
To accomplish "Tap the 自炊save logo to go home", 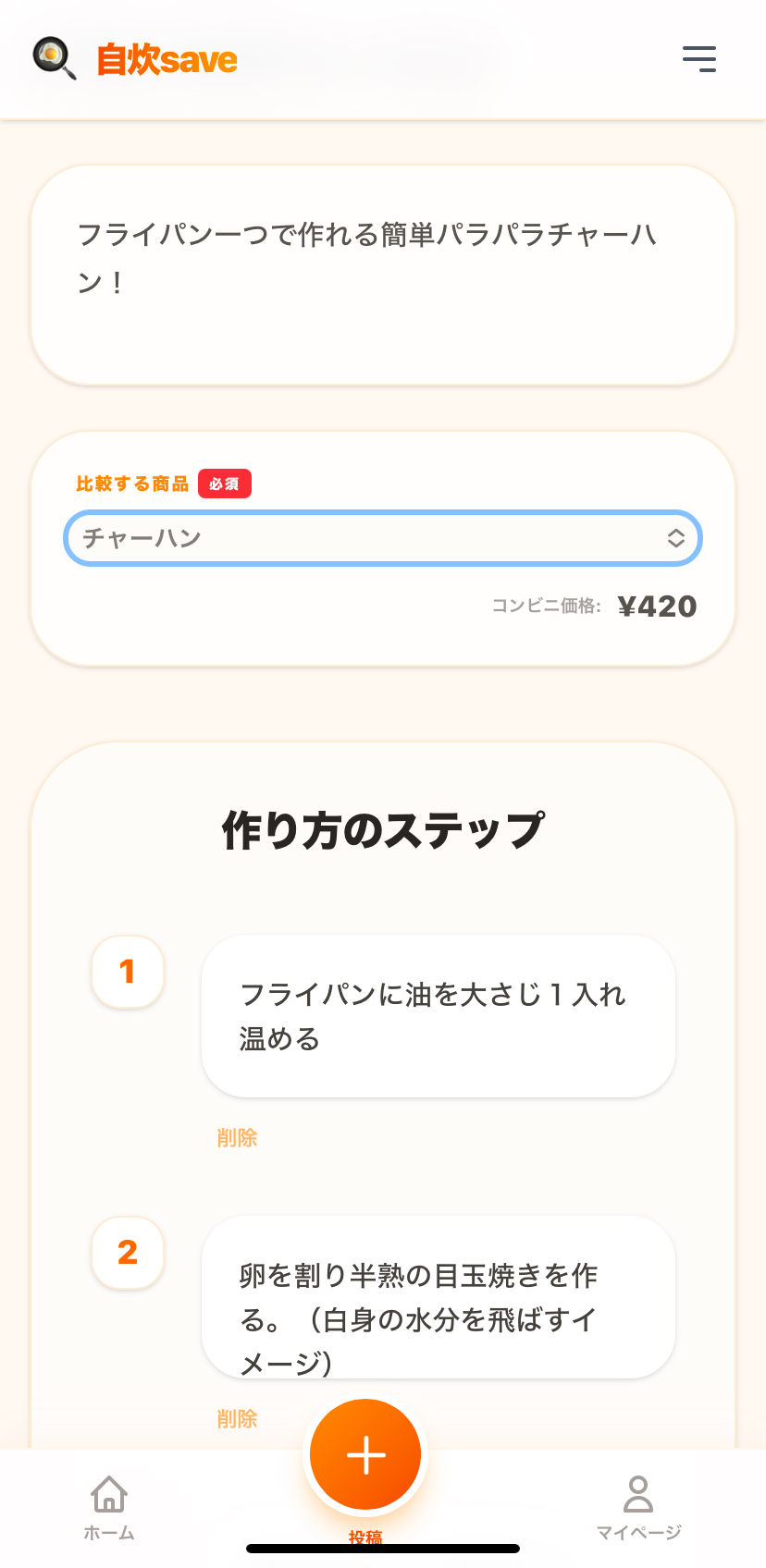I will [x=137, y=59].
